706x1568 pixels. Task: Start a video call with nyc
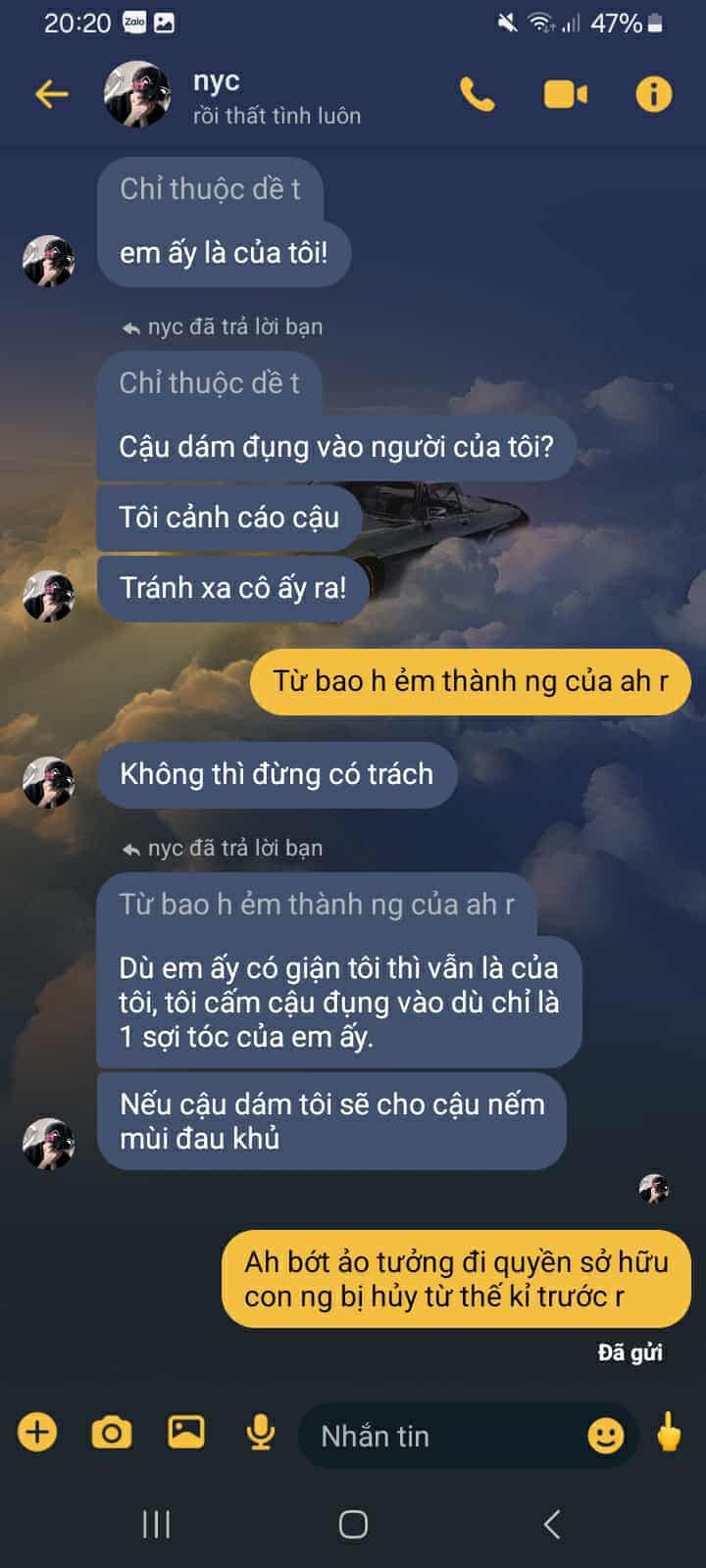566,94
